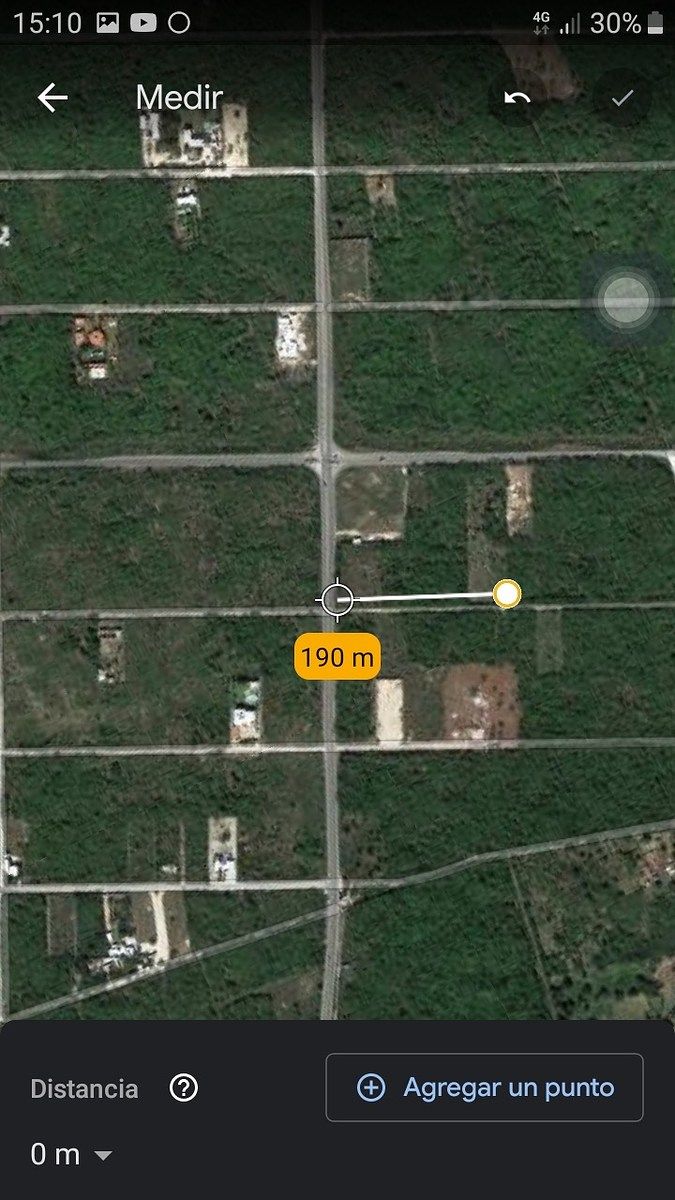Tap Agregar un punto button
This screenshot has width=675, height=1200.
tap(484, 1087)
